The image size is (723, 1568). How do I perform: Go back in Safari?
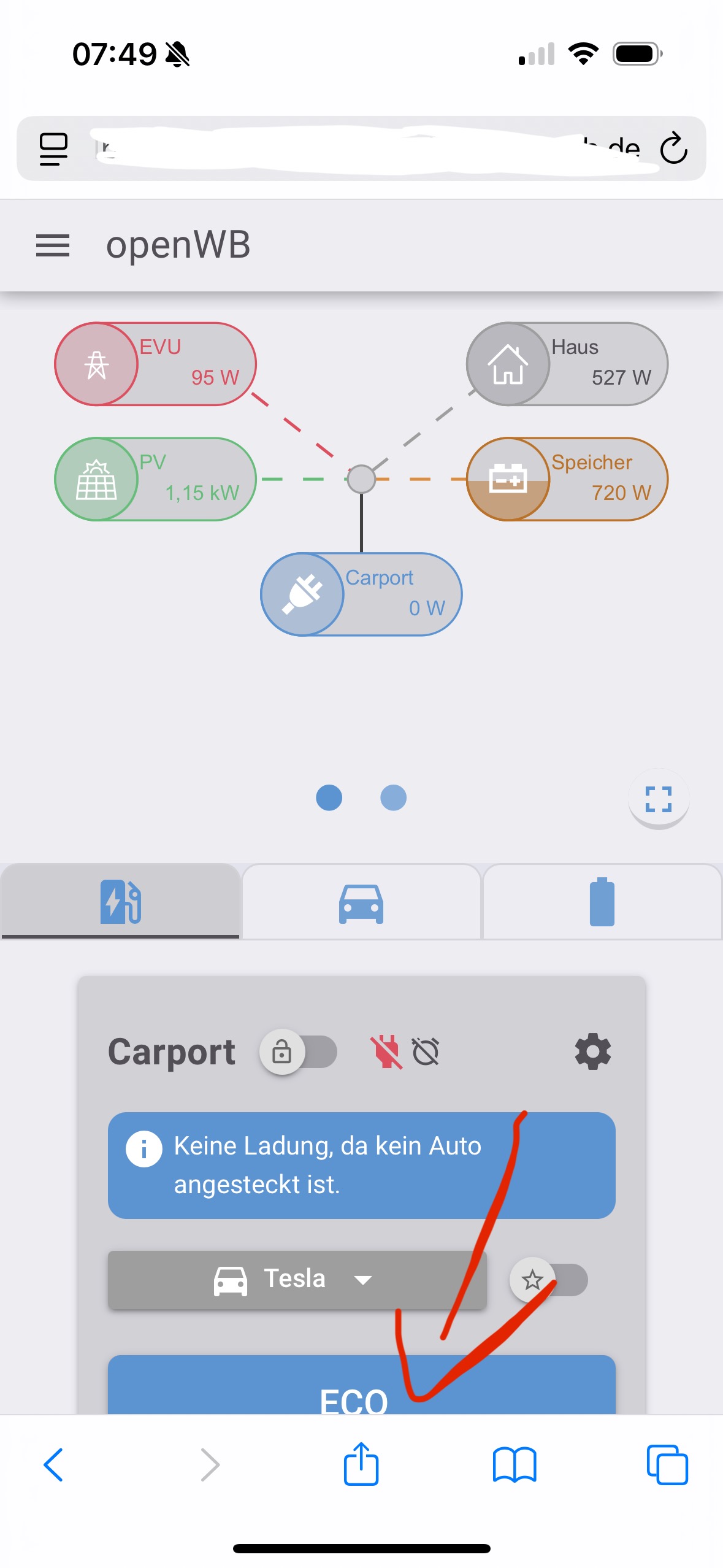[x=53, y=1465]
